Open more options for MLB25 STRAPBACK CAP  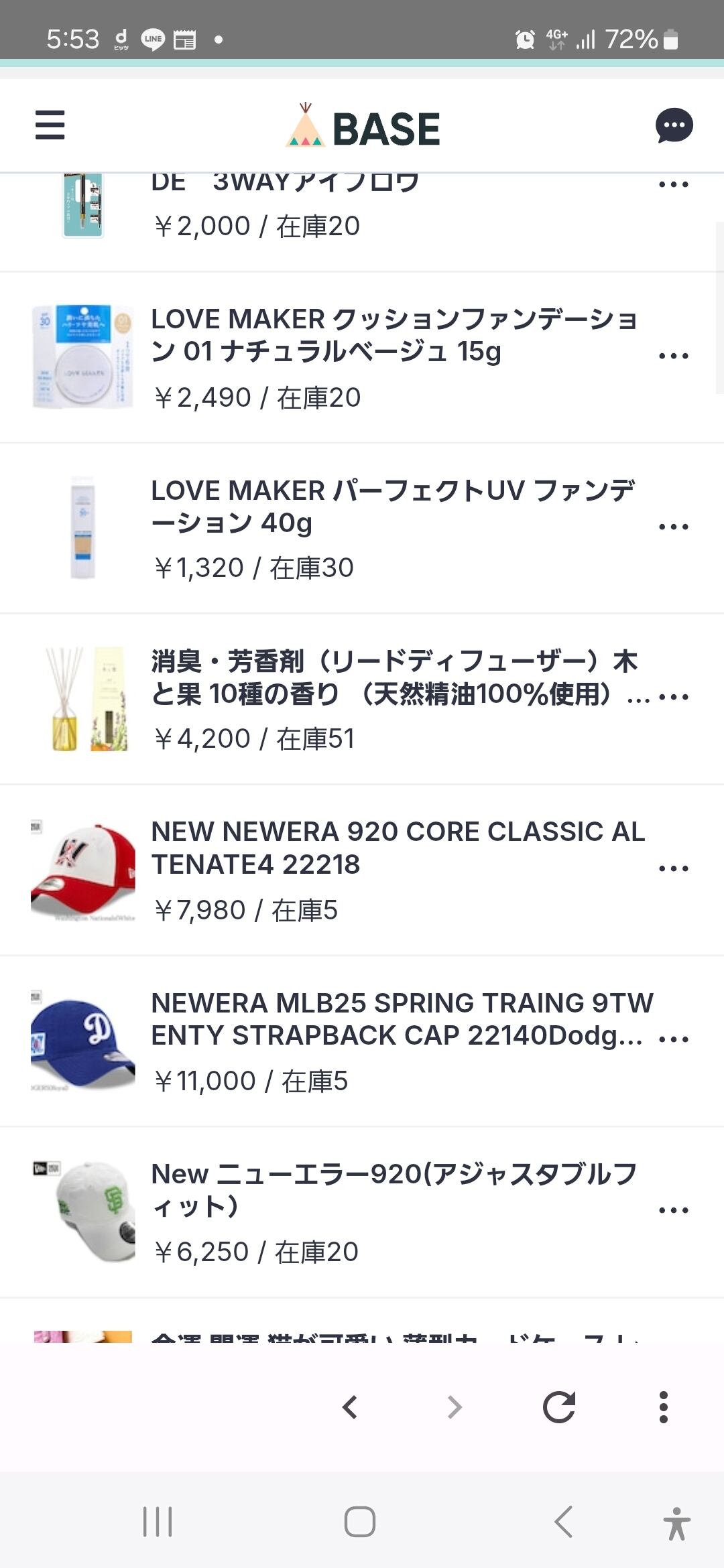pyautogui.click(x=673, y=1040)
